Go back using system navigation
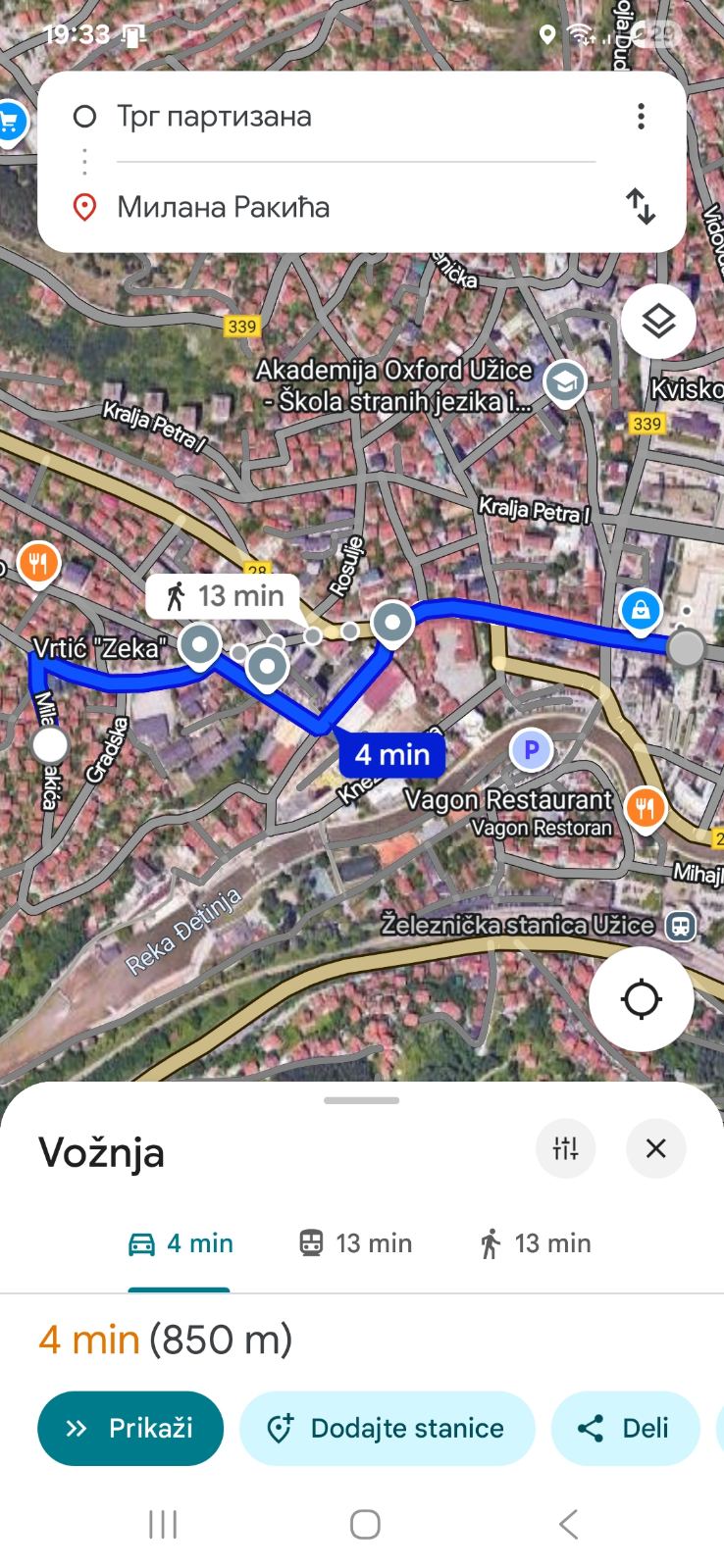The width and height of the screenshot is (724, 1568). (x=568, y=1524)
